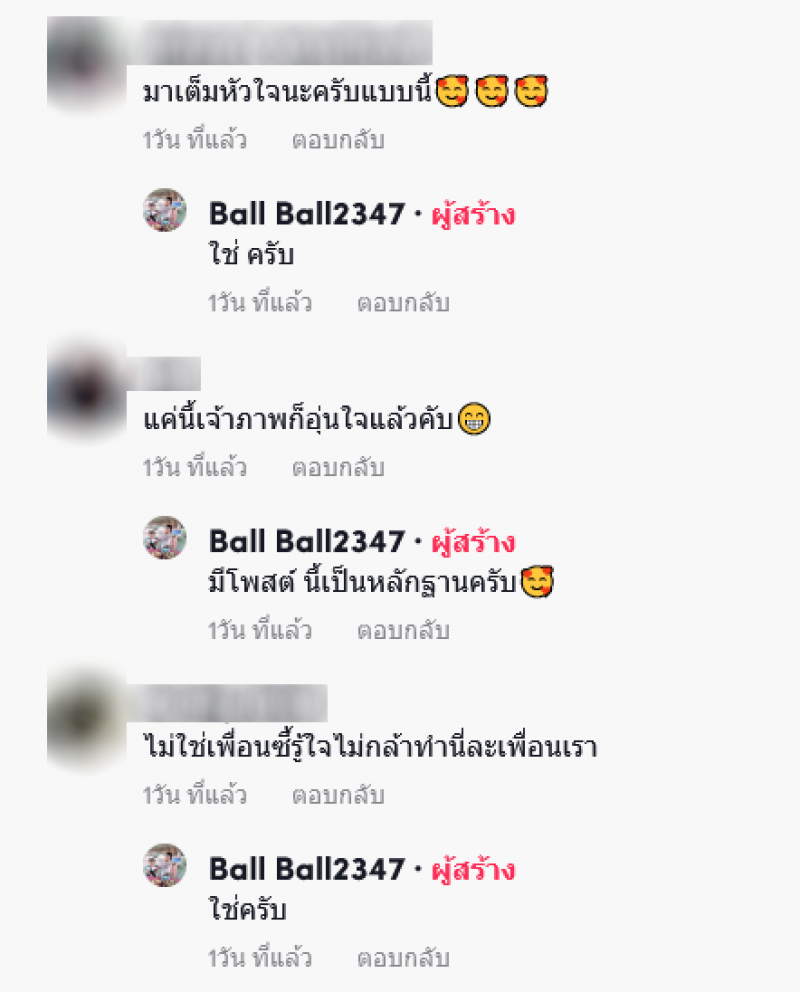Reply to creator's "มีโพสต์ นี้เป็นหลักฐานครับ" comment

coord(403,631)
